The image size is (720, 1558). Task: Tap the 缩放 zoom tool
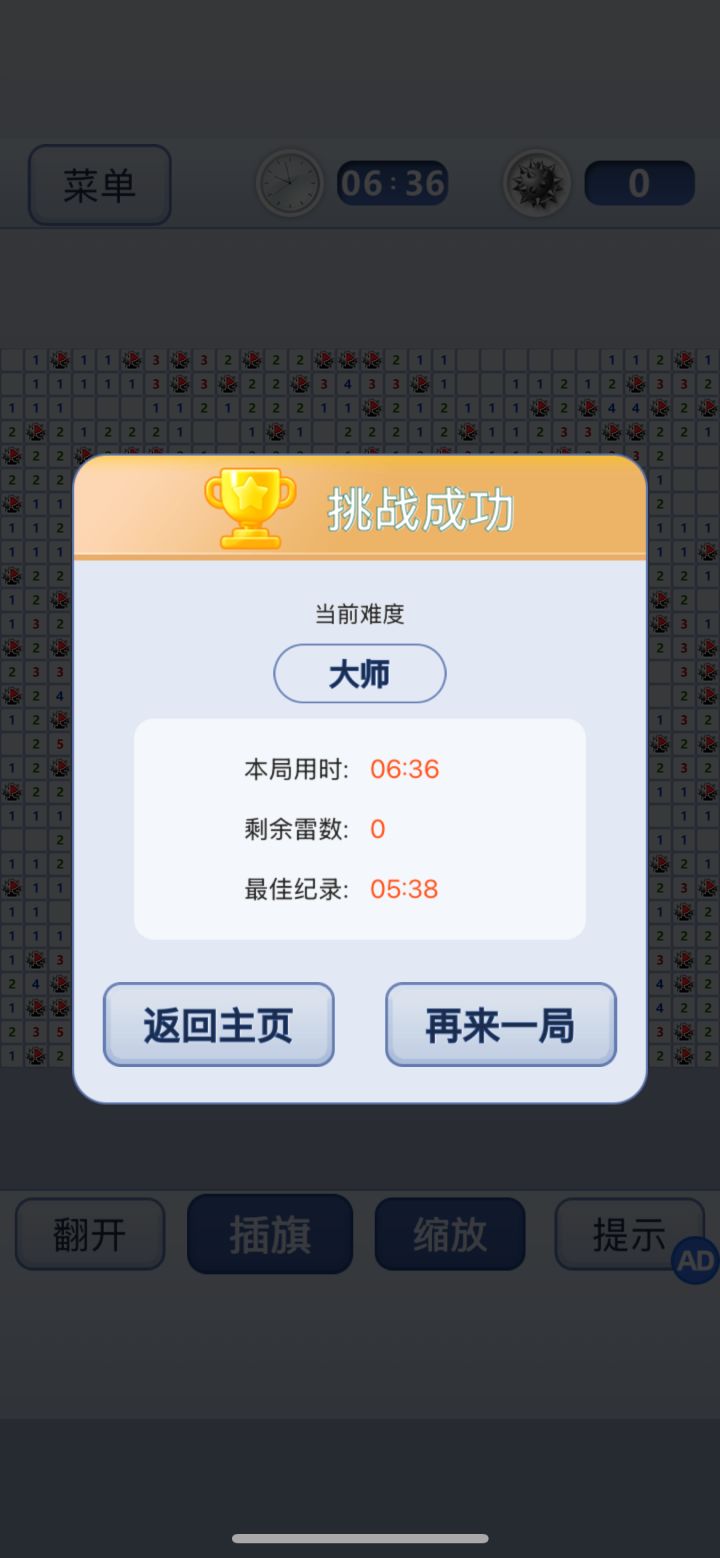449,1233
